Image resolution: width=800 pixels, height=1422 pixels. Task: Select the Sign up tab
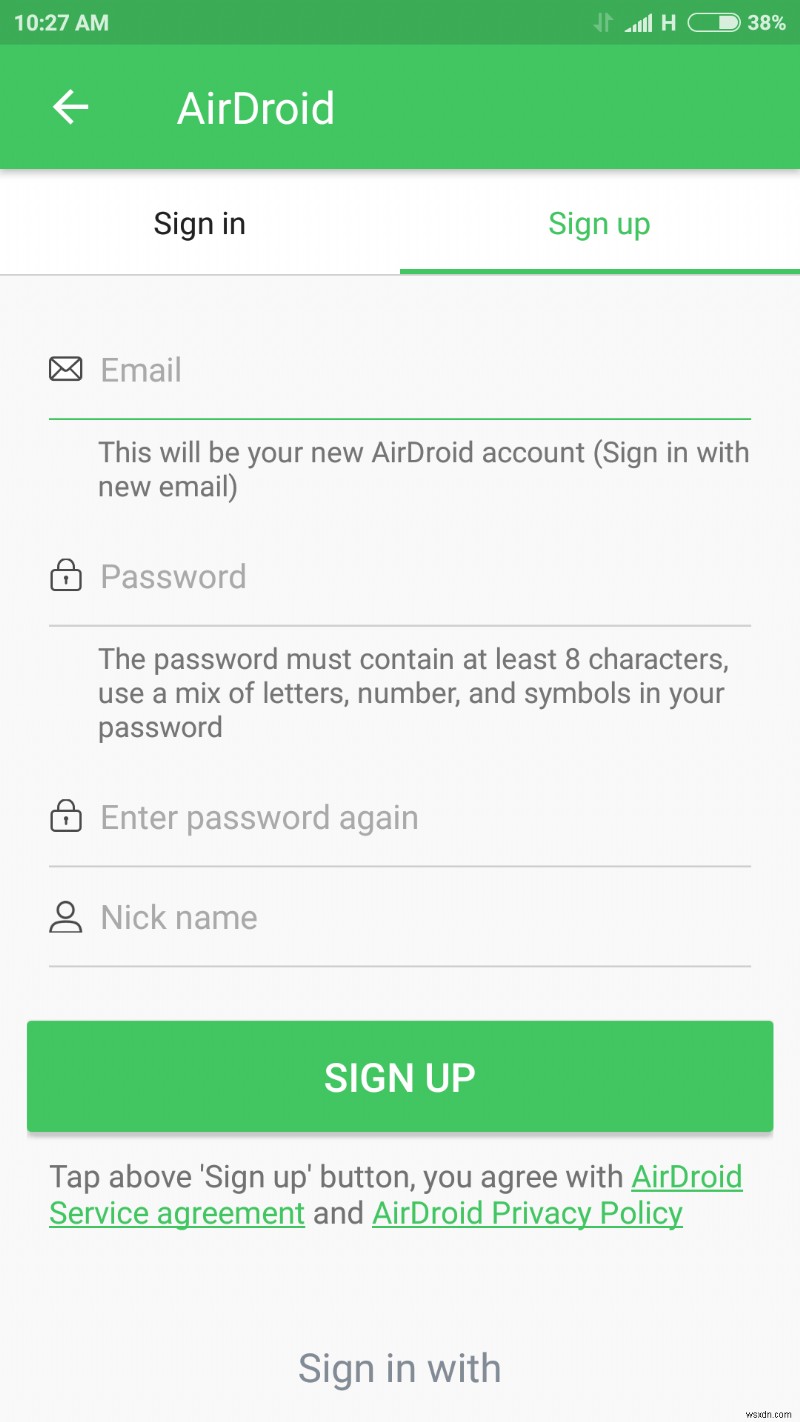click(599, 223)
